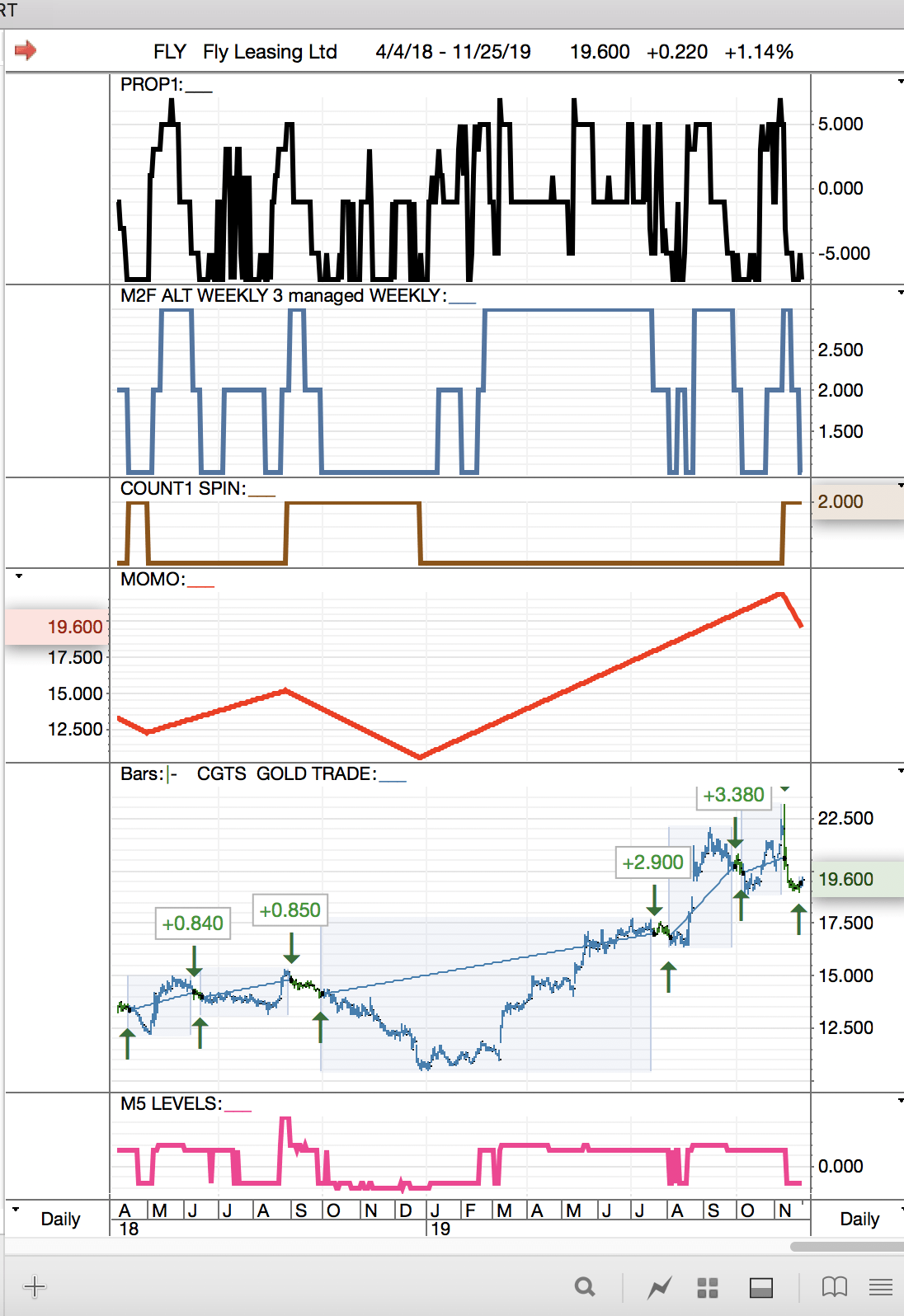This screenshot has height=1316, width=904.
Task: Open the MOMO pane left triangle menu
Action: point(18,576)
